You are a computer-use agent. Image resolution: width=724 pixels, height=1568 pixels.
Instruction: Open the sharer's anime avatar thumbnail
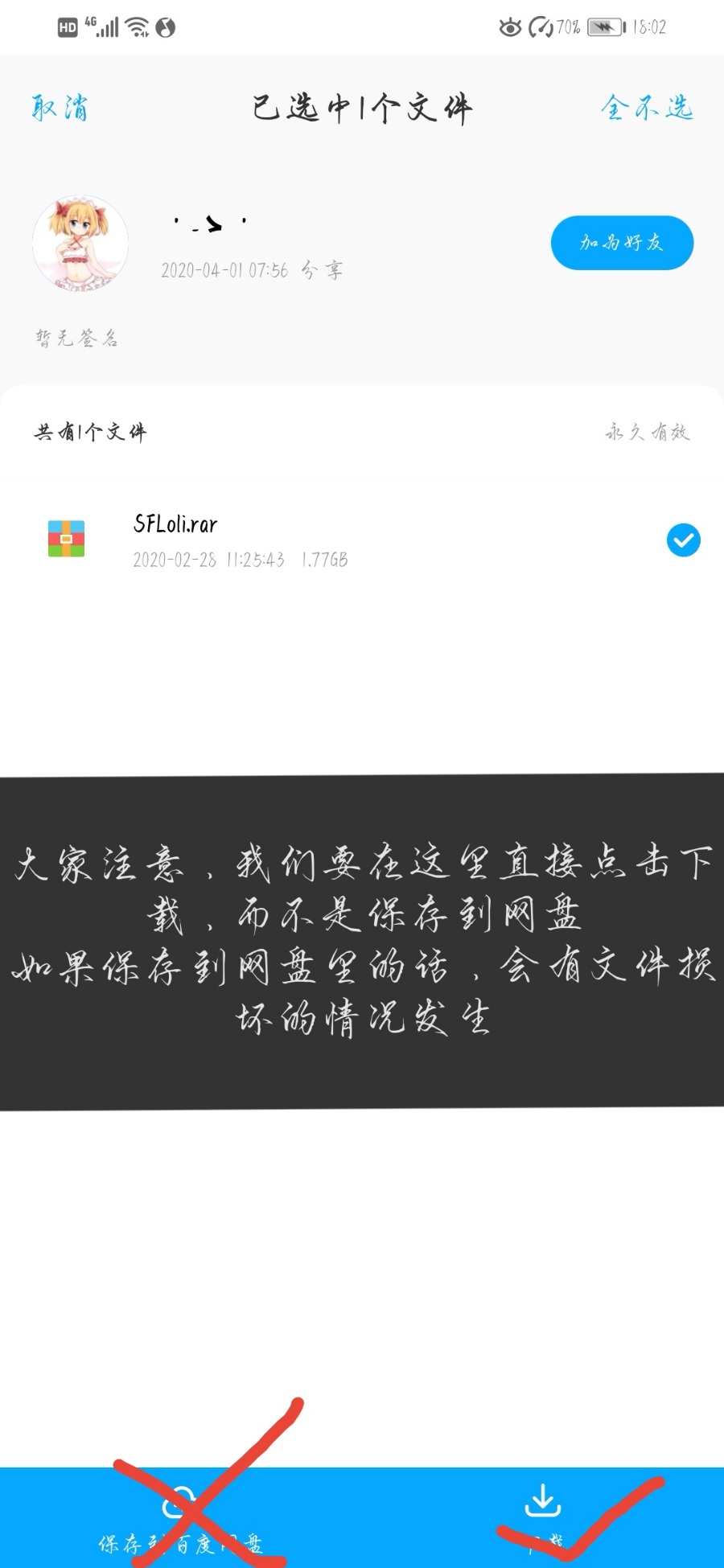tap(80, 244)
